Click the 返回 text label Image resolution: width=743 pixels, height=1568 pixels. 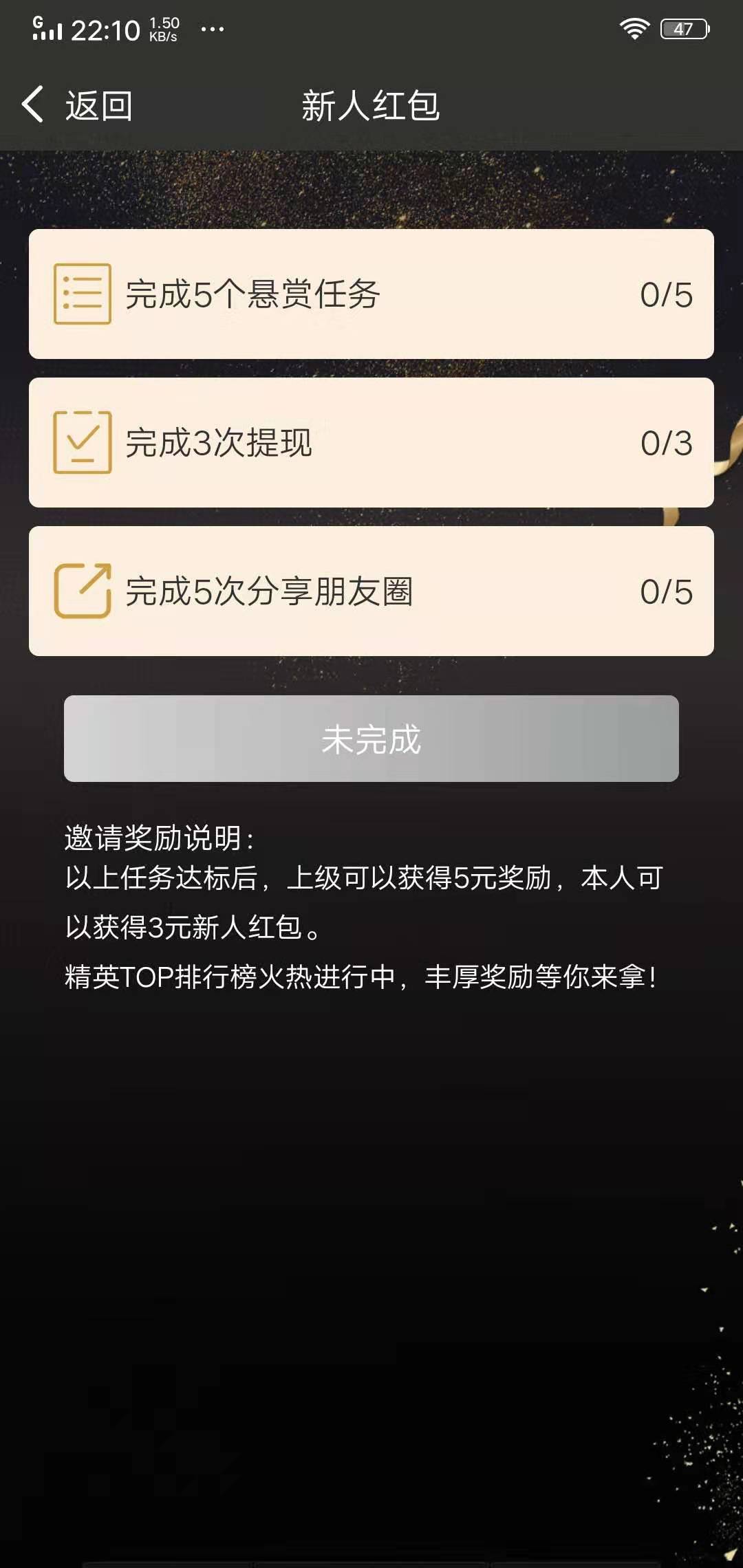pyautogui.click(x=100, y=103)
